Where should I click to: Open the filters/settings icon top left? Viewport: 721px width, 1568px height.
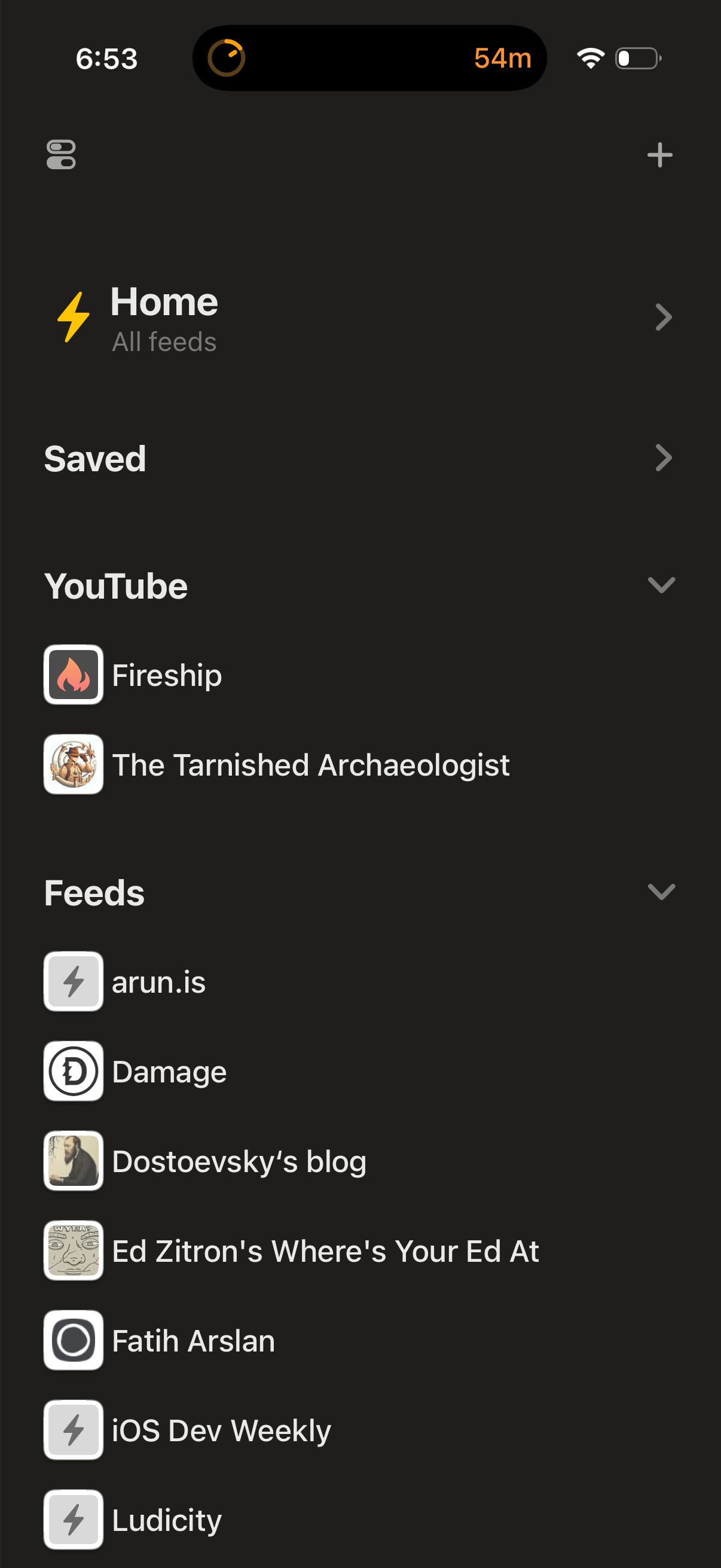tap(62, 155)
